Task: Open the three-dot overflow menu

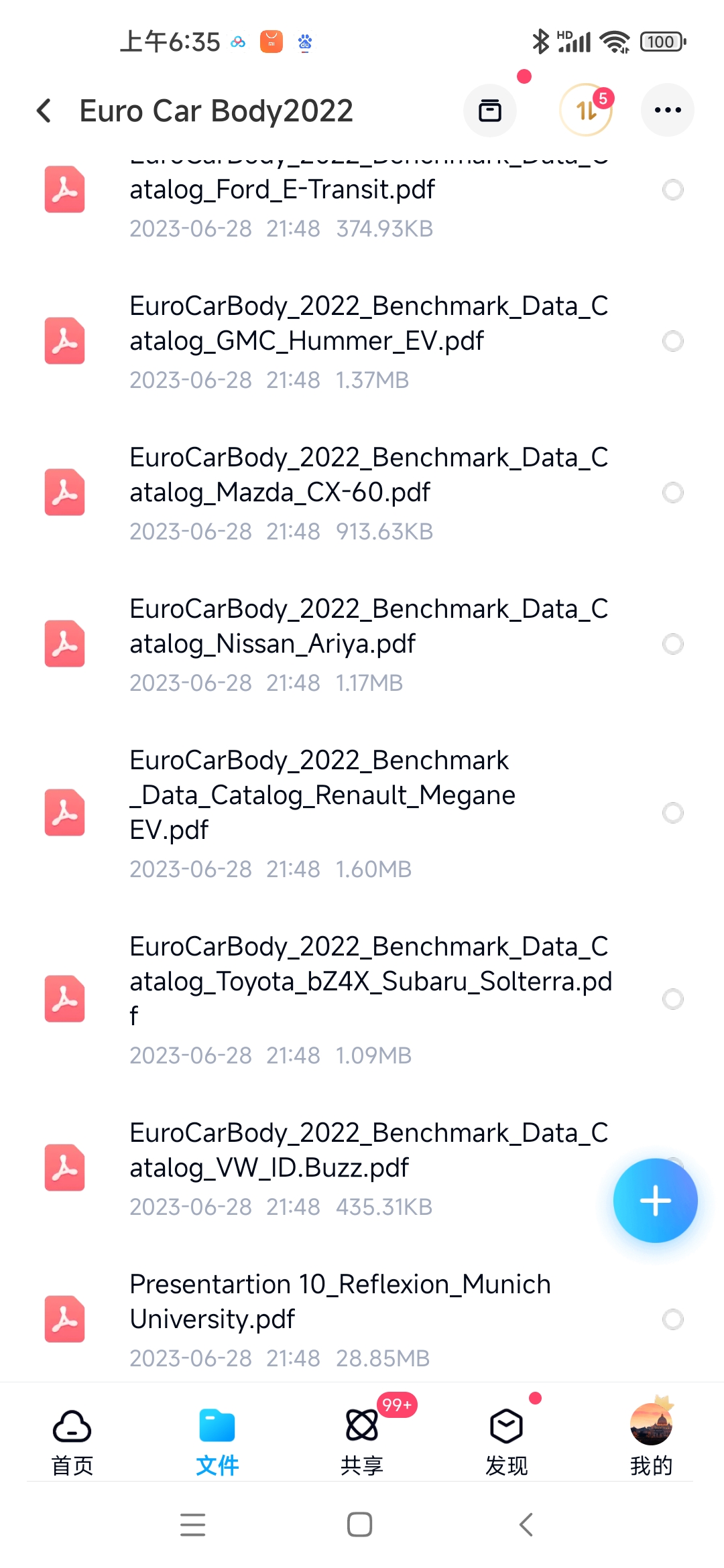Action: click(668, 110)
